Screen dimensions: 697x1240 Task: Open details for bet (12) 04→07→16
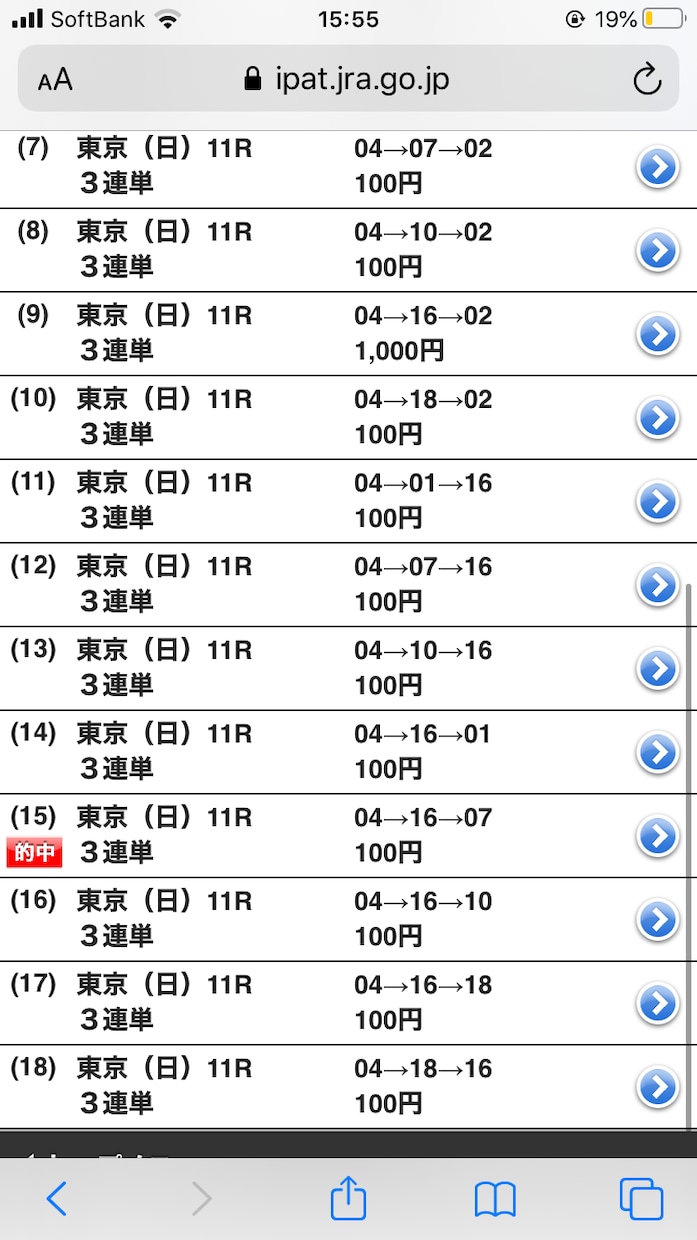pyautogui.click(x=658, y=585)
